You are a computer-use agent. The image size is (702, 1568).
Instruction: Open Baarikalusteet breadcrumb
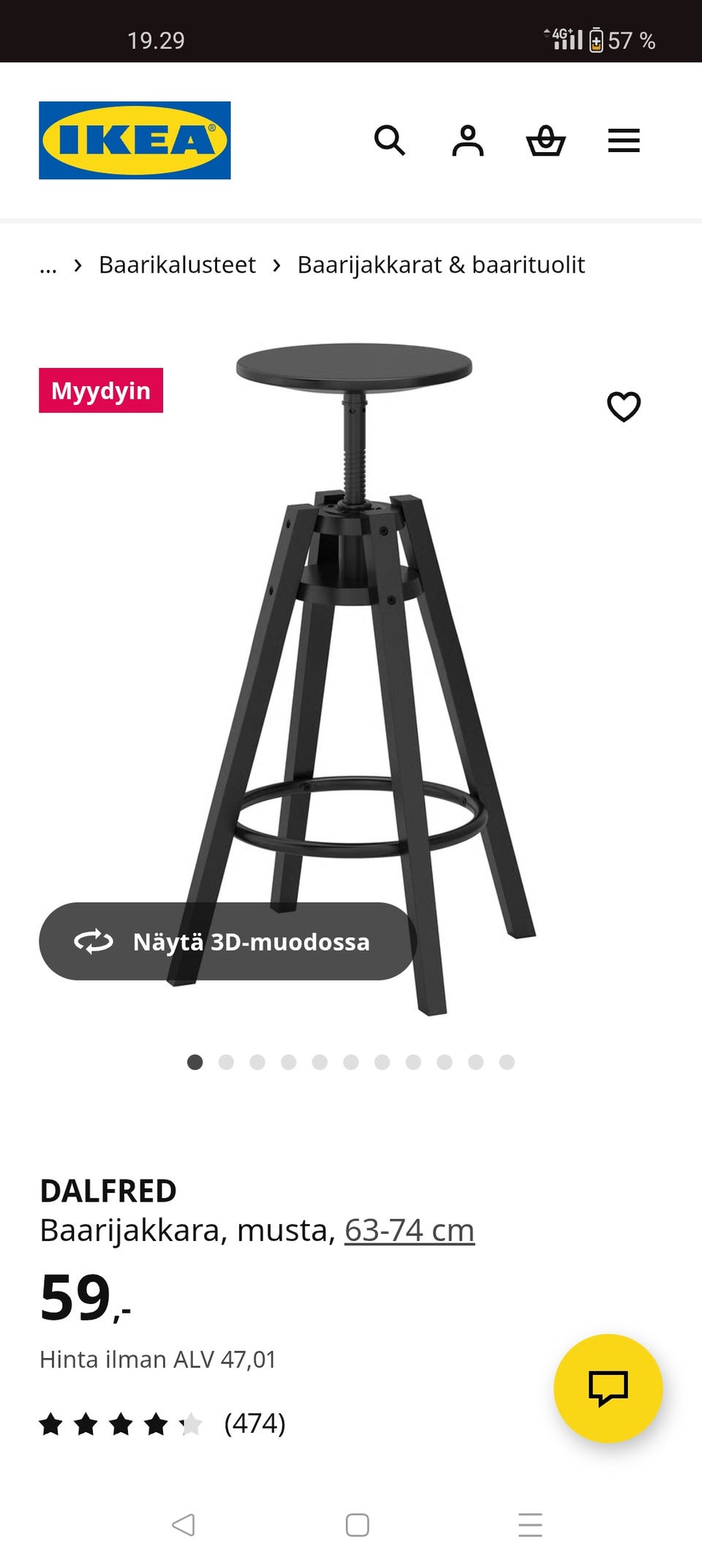pos(177,265)
